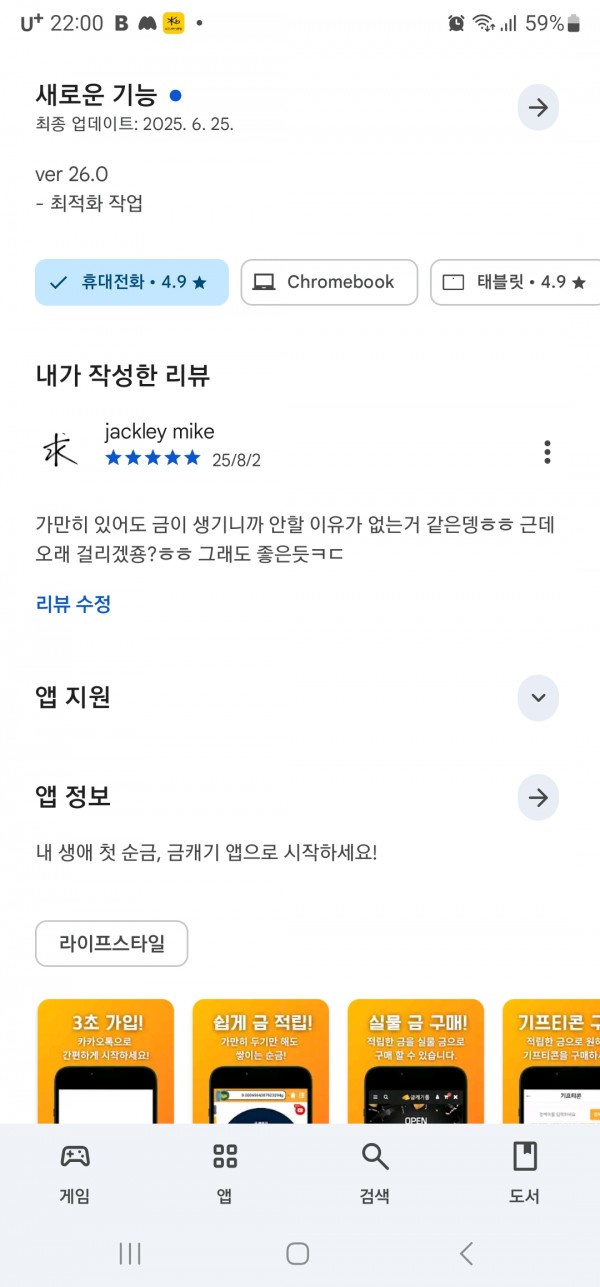Tap the 라이프스타일 category chip
The height and width of the screenshot is (1287, 600).
click(111, 943)
